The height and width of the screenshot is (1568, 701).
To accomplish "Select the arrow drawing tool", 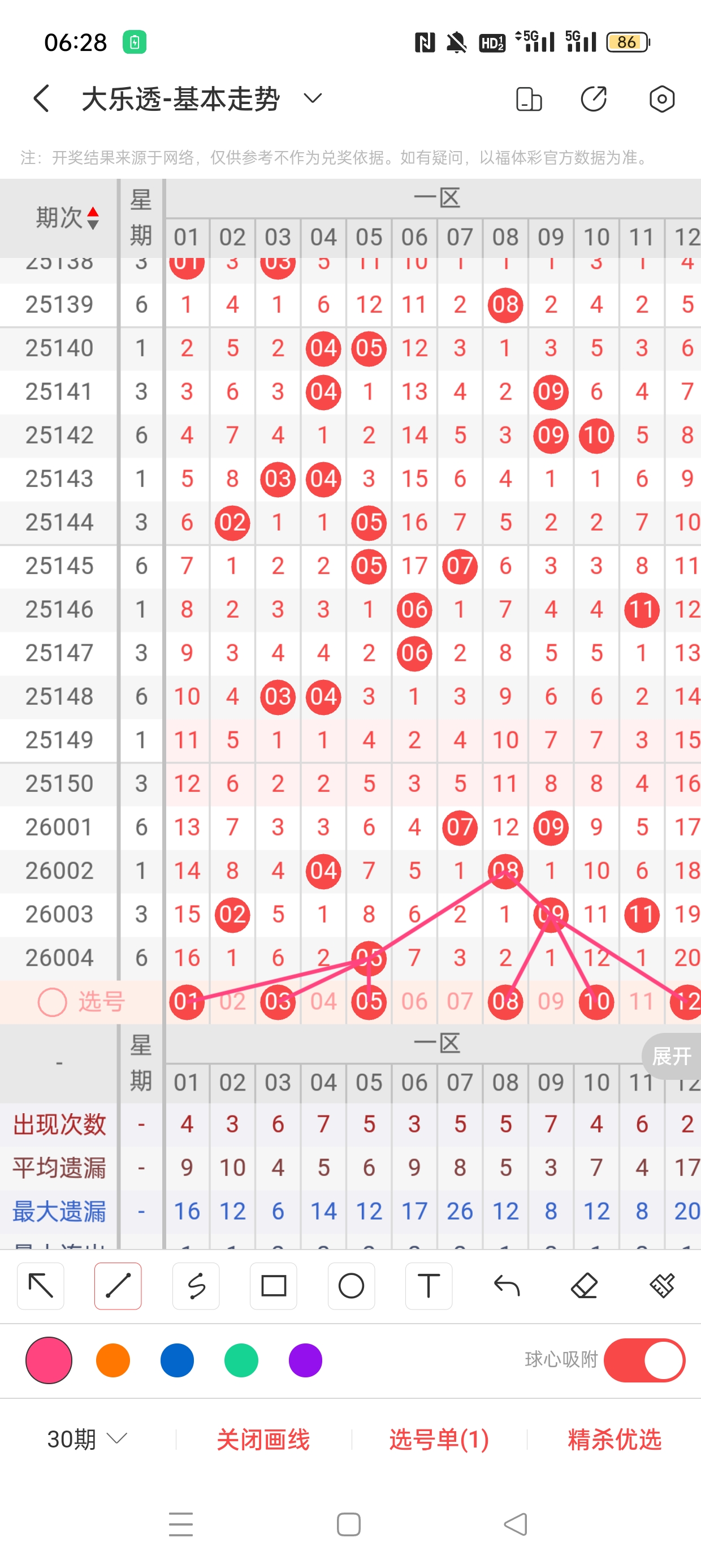I will coord(41,1286).
